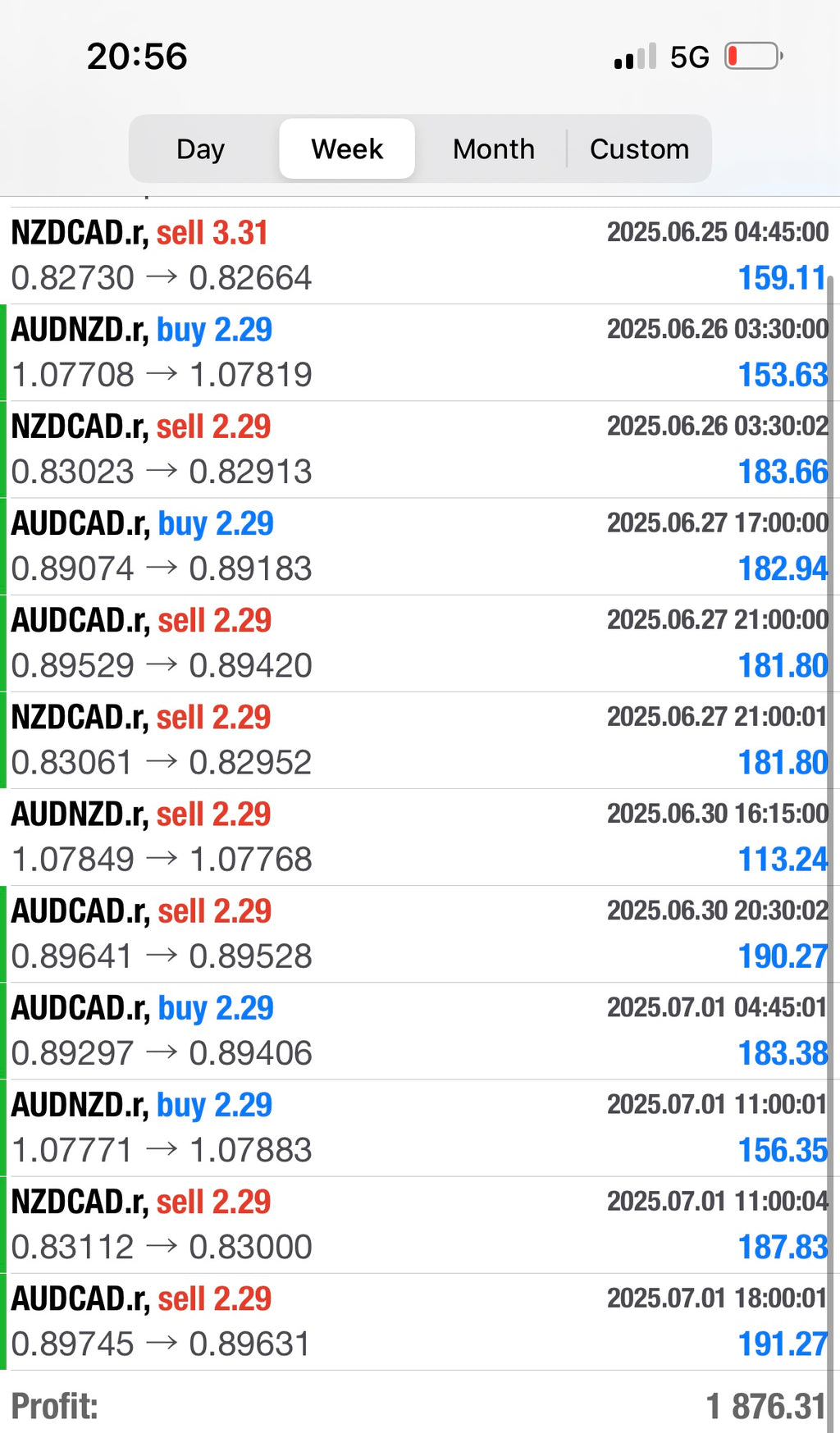Tap the AUDCAD.r buy from 2025.07.01

(420, 1029)
